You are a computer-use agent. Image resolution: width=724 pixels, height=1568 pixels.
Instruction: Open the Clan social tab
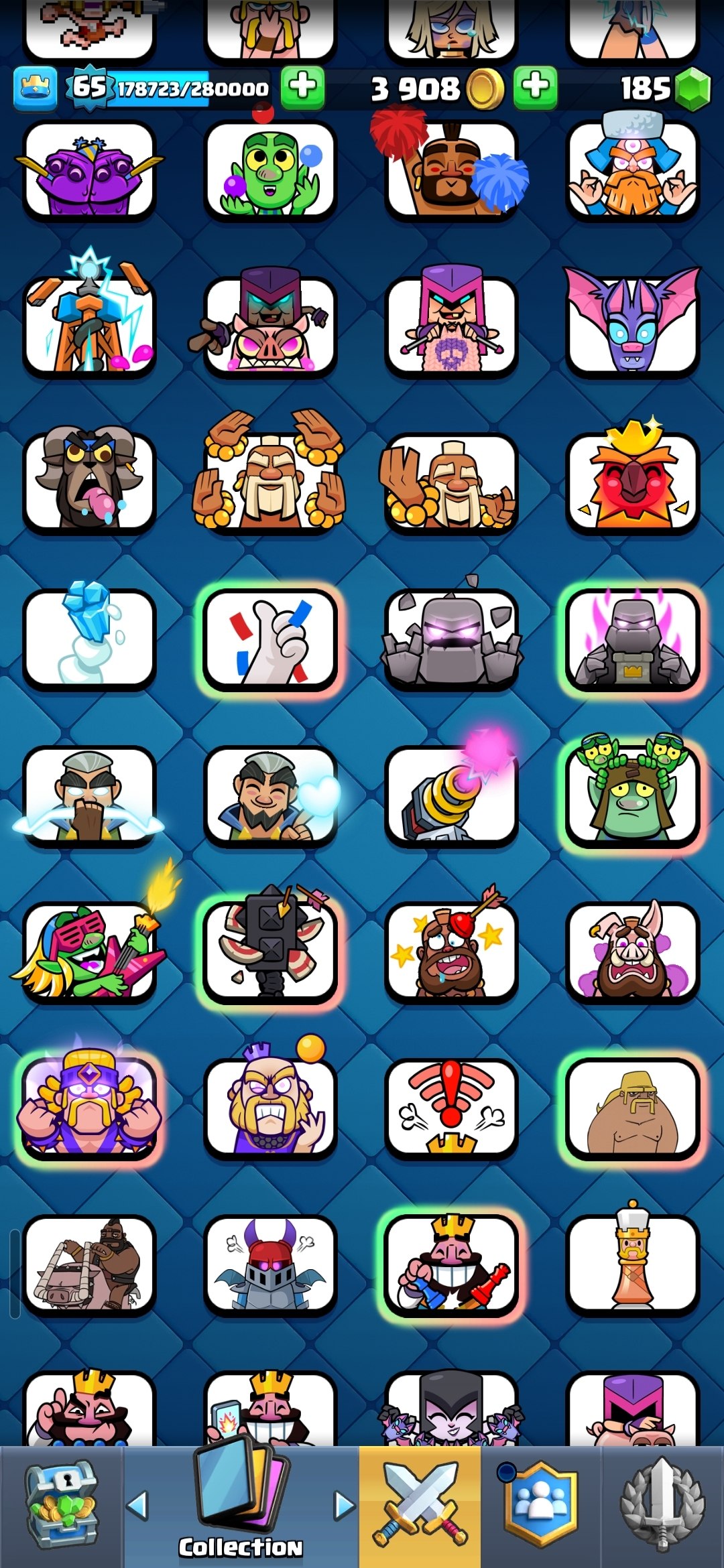click(x=540, y=1506)
